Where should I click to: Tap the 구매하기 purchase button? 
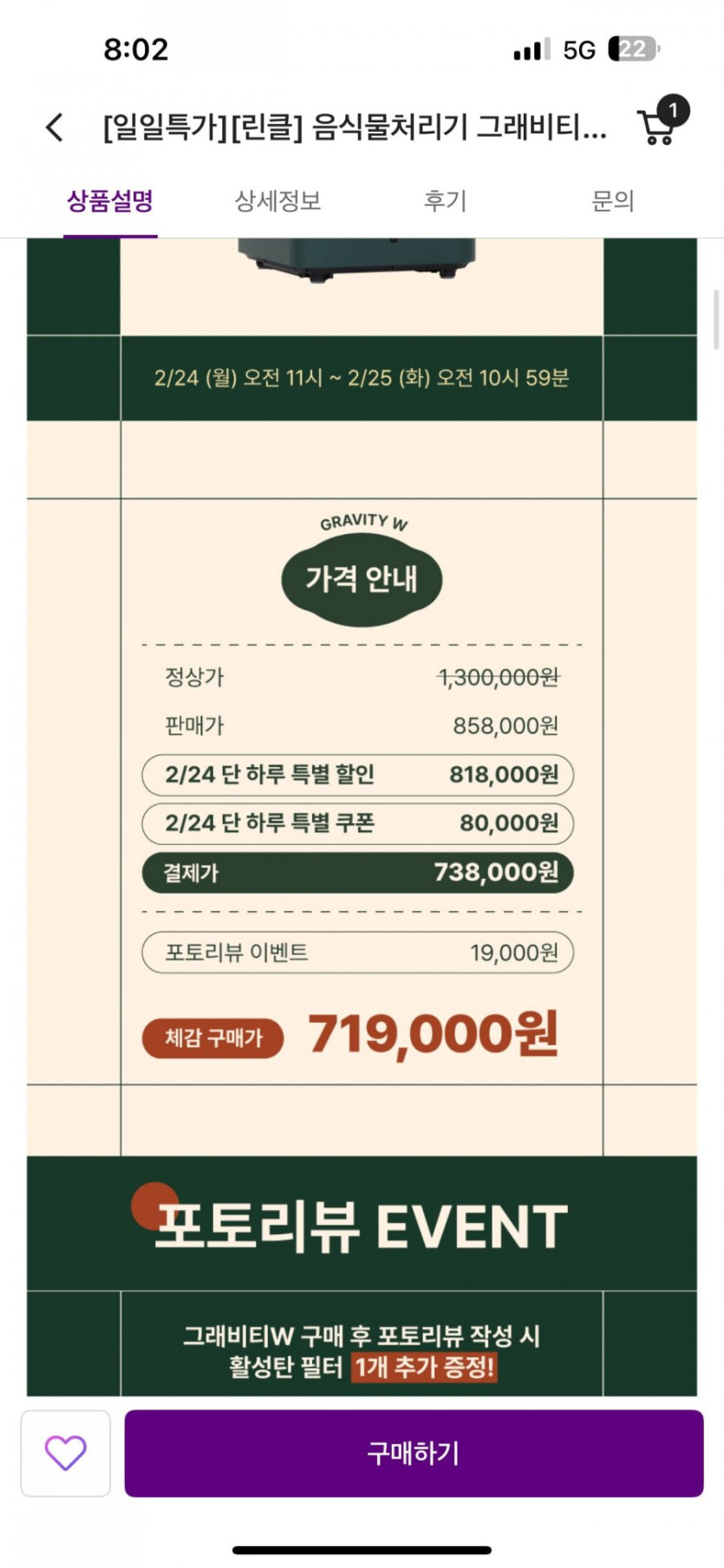tap(414, 1453)
